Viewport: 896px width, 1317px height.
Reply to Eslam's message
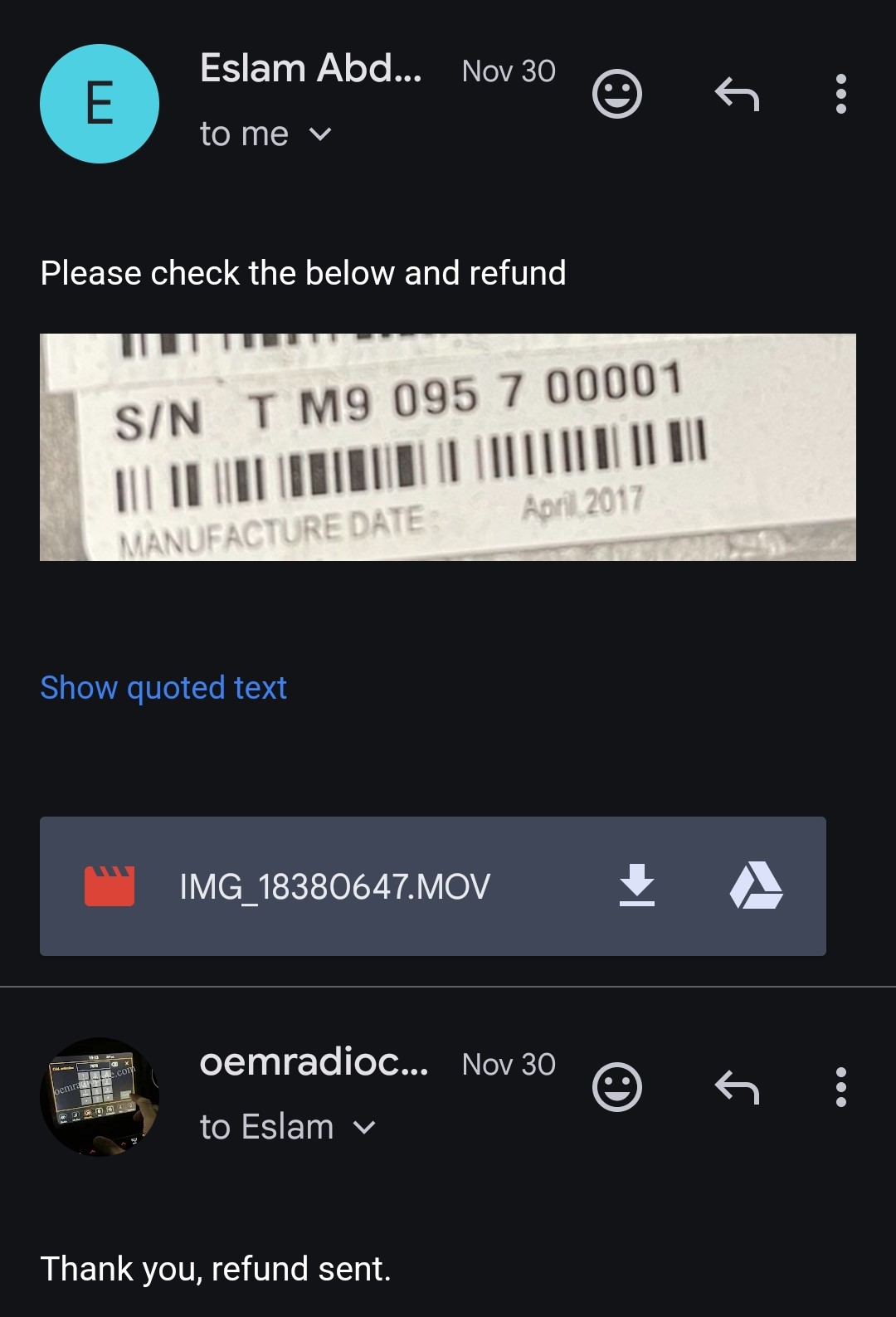(737, 94)
